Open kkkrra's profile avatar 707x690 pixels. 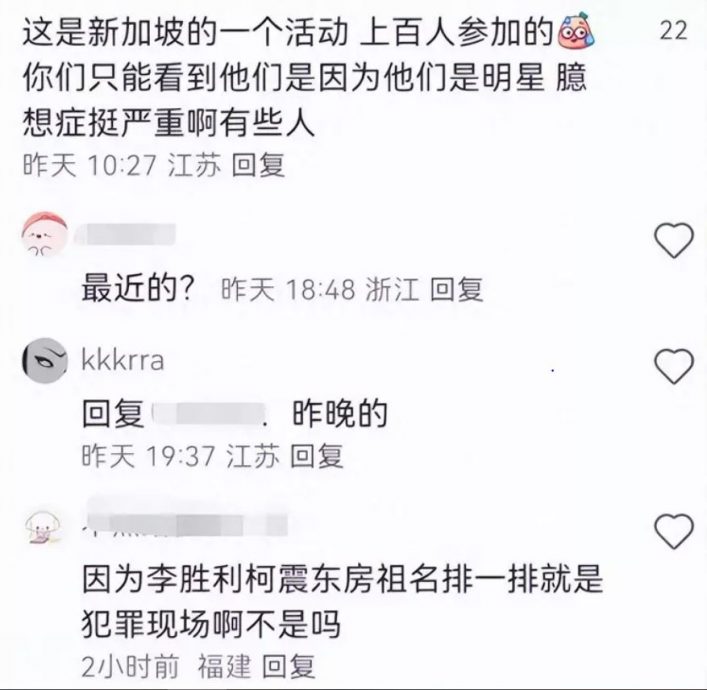44,359
